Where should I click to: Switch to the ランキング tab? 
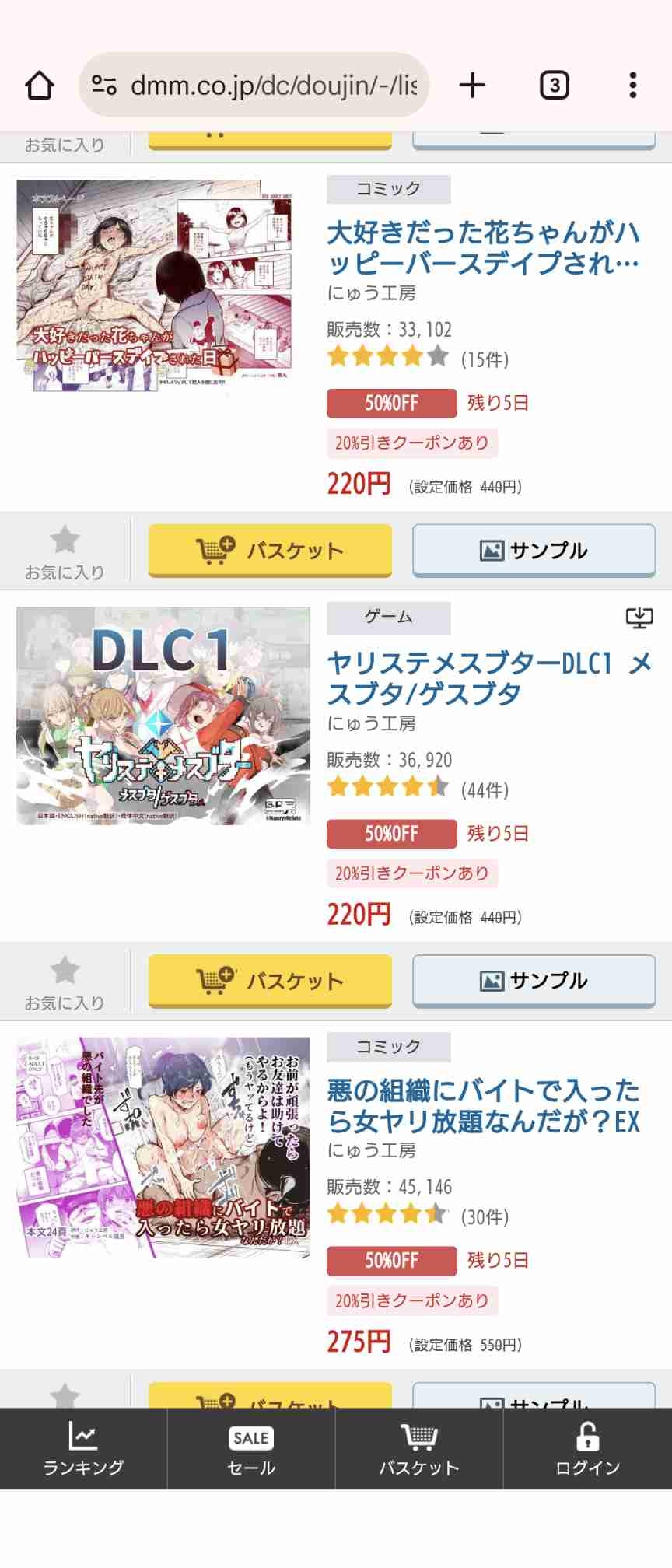point(83,1448)
